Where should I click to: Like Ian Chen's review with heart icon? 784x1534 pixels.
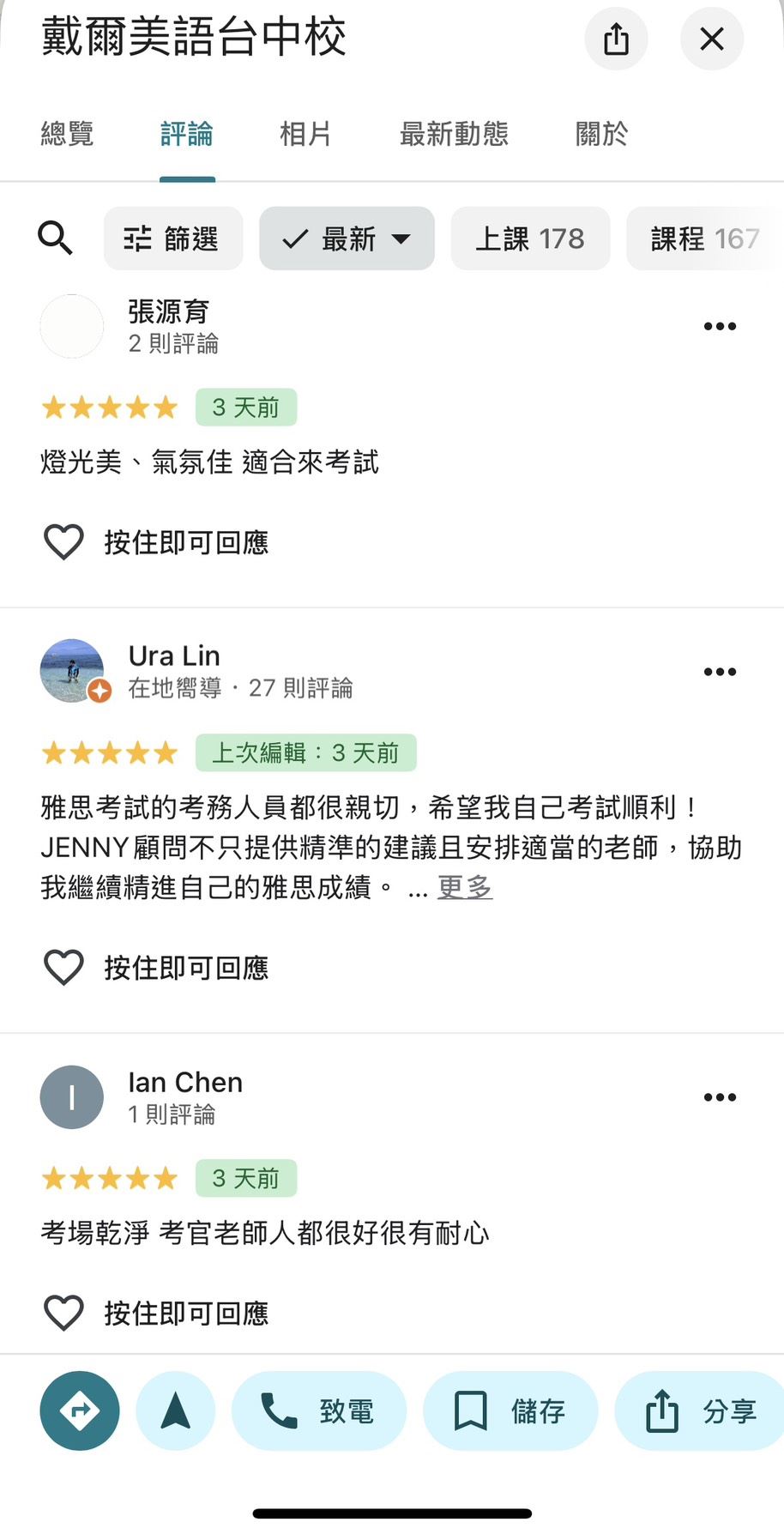click(63, 1312)
